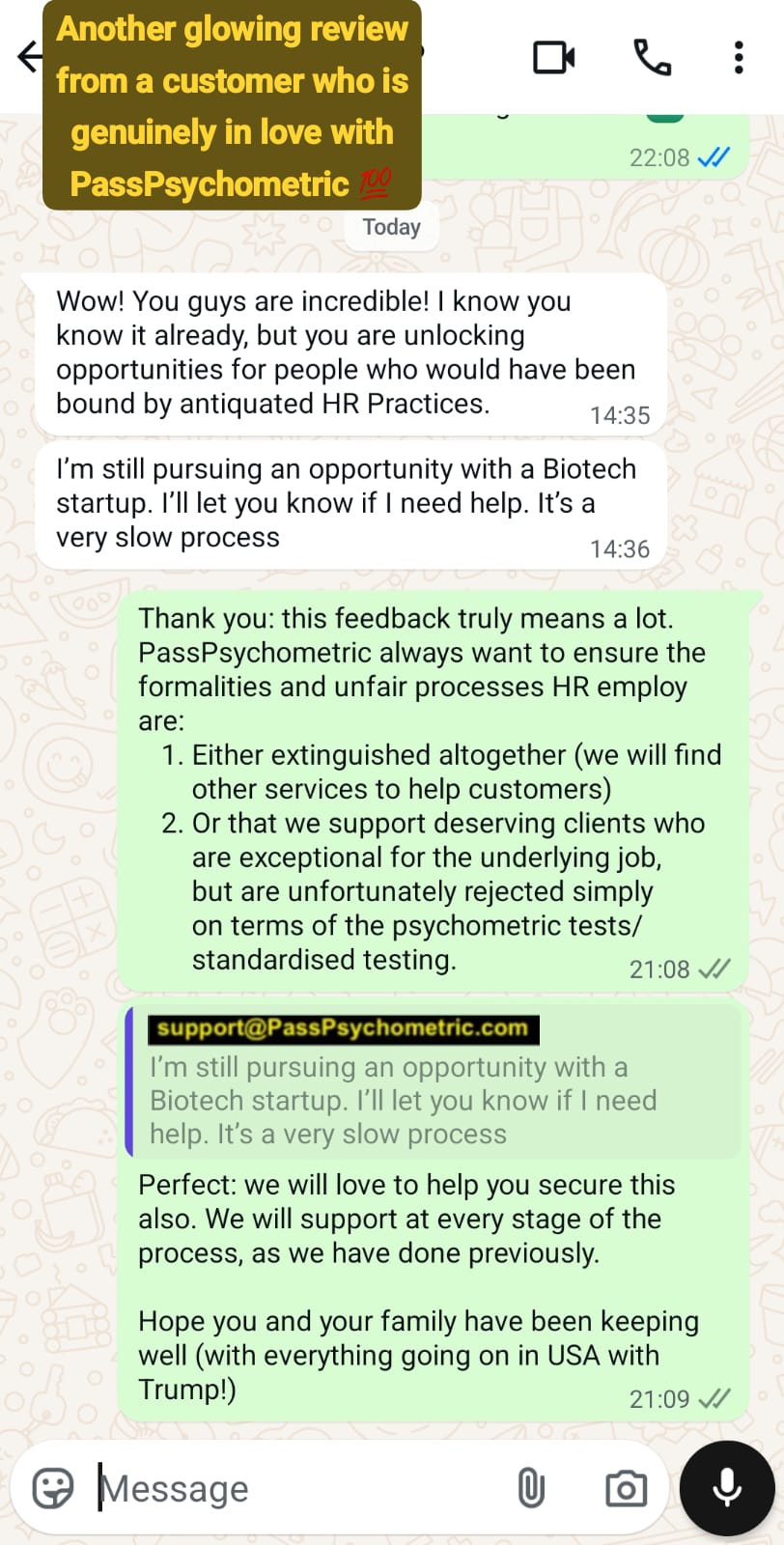Start a voice call
This screenshot has height=1545, width=784.
653,58
